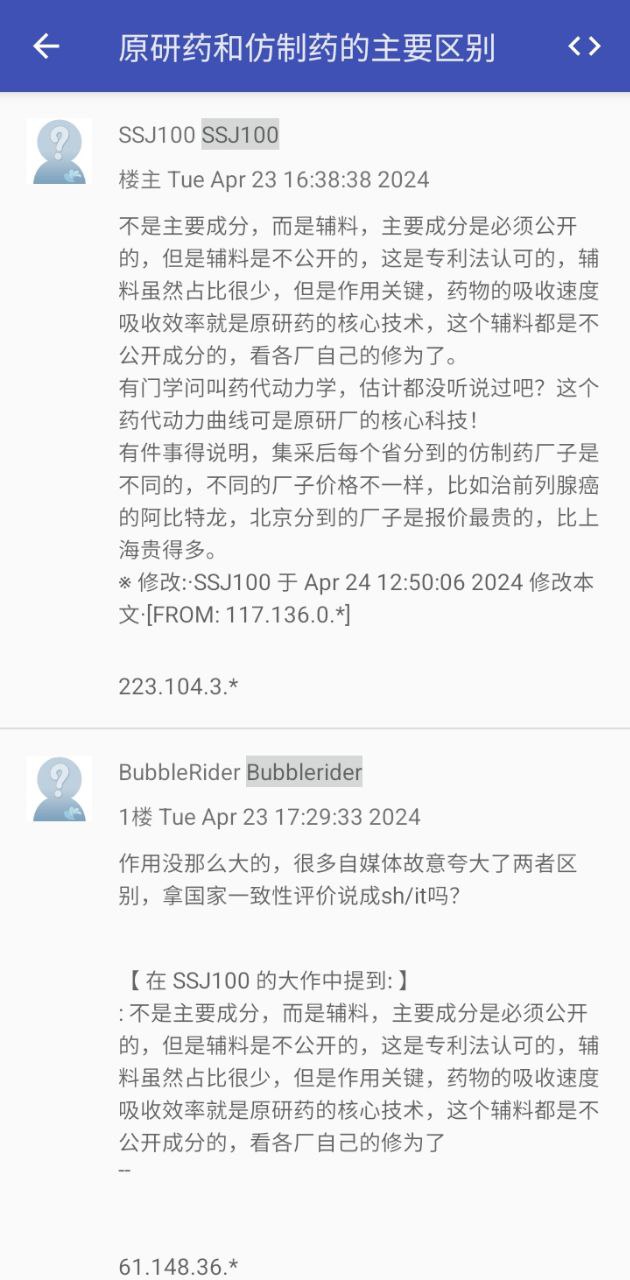Open SSJ100's profile avatar
The height and width of the screenshot is (1280, 630).
pos(59,151)
